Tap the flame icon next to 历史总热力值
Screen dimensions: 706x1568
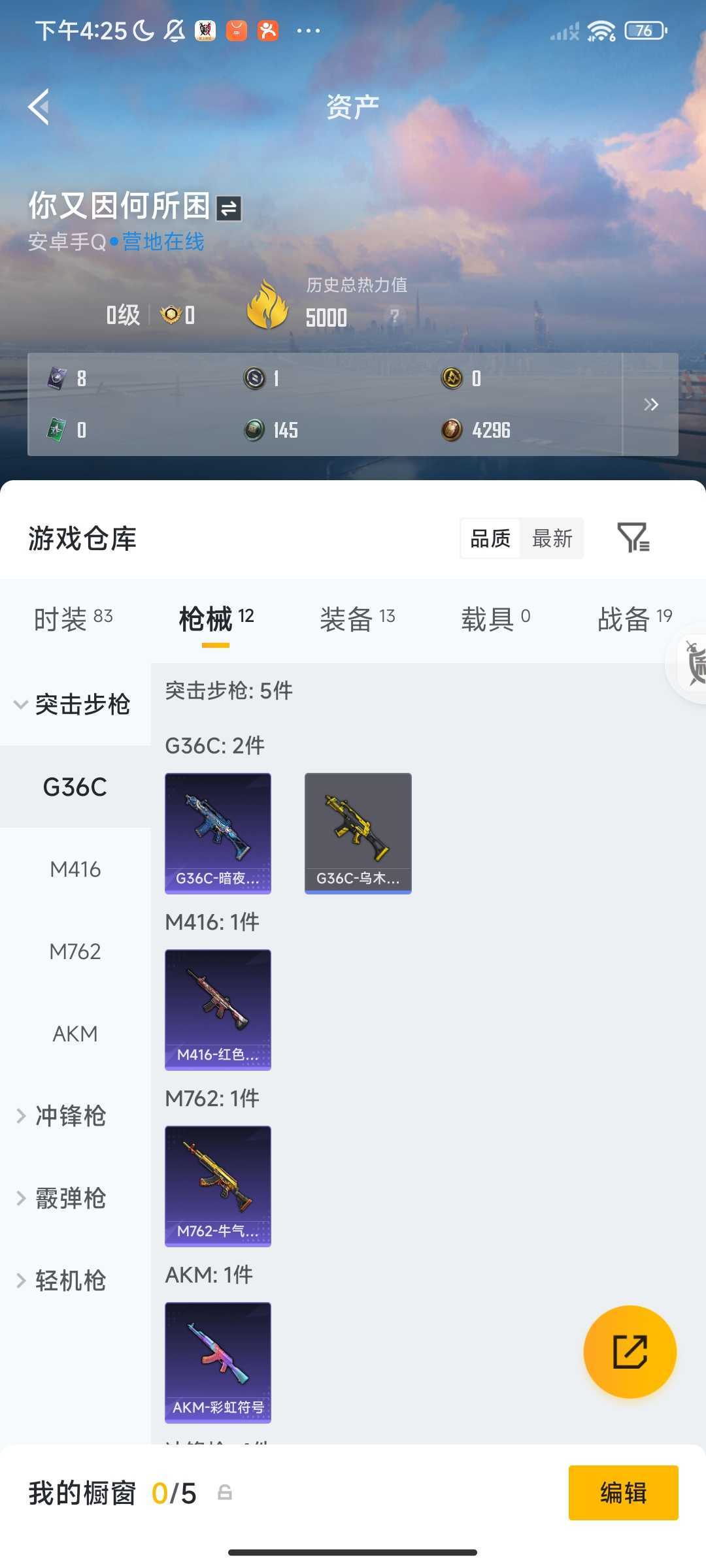coord(268,304)
